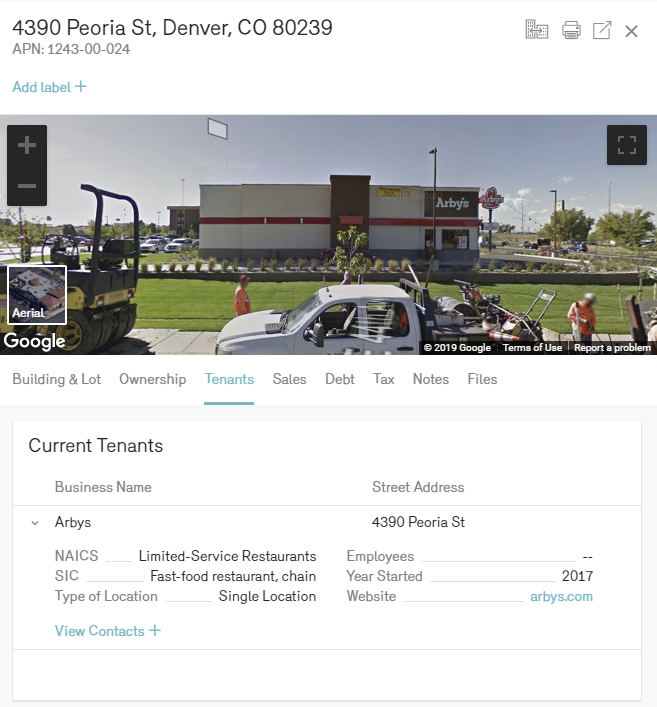This screenshot has height=707, width=657.
Task: Close the property detail panel
Action: click(631, 31)
